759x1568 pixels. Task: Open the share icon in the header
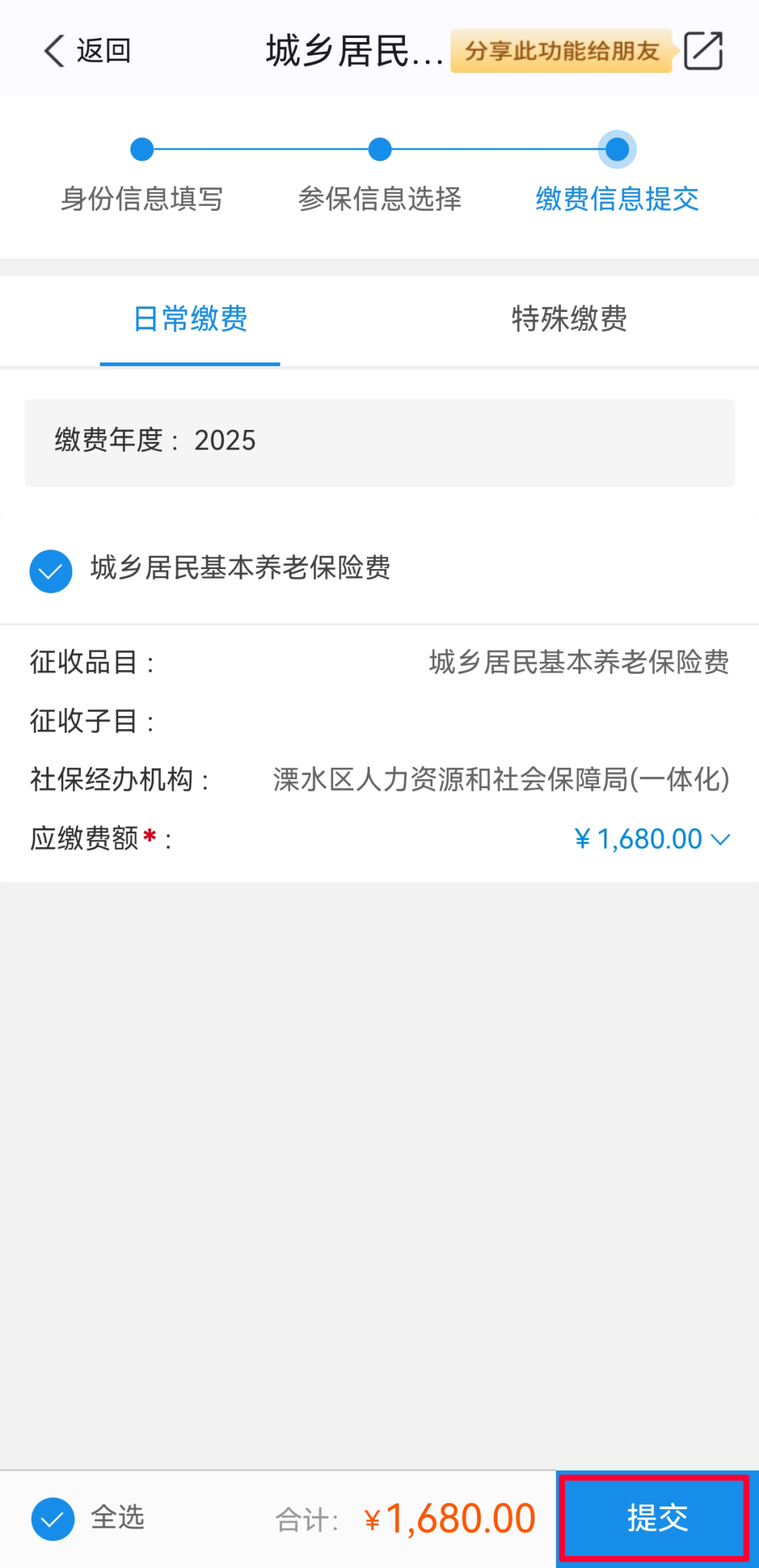(x=703, y=51)
